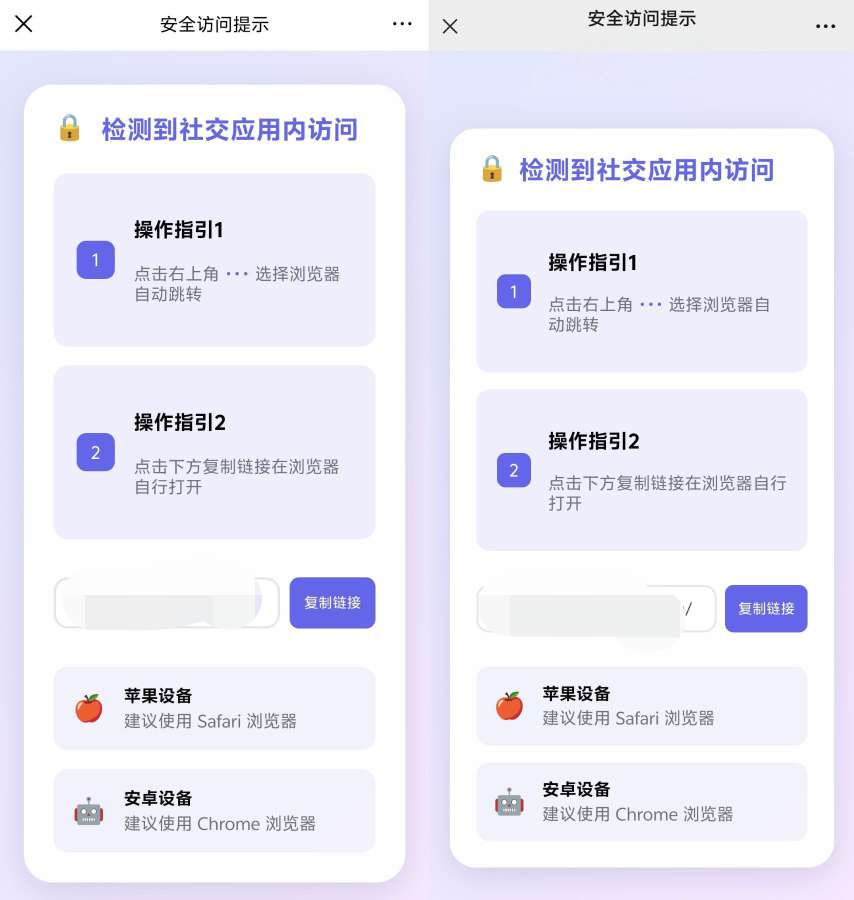Click the step 2 badge in the right panel

pos(513,471)
